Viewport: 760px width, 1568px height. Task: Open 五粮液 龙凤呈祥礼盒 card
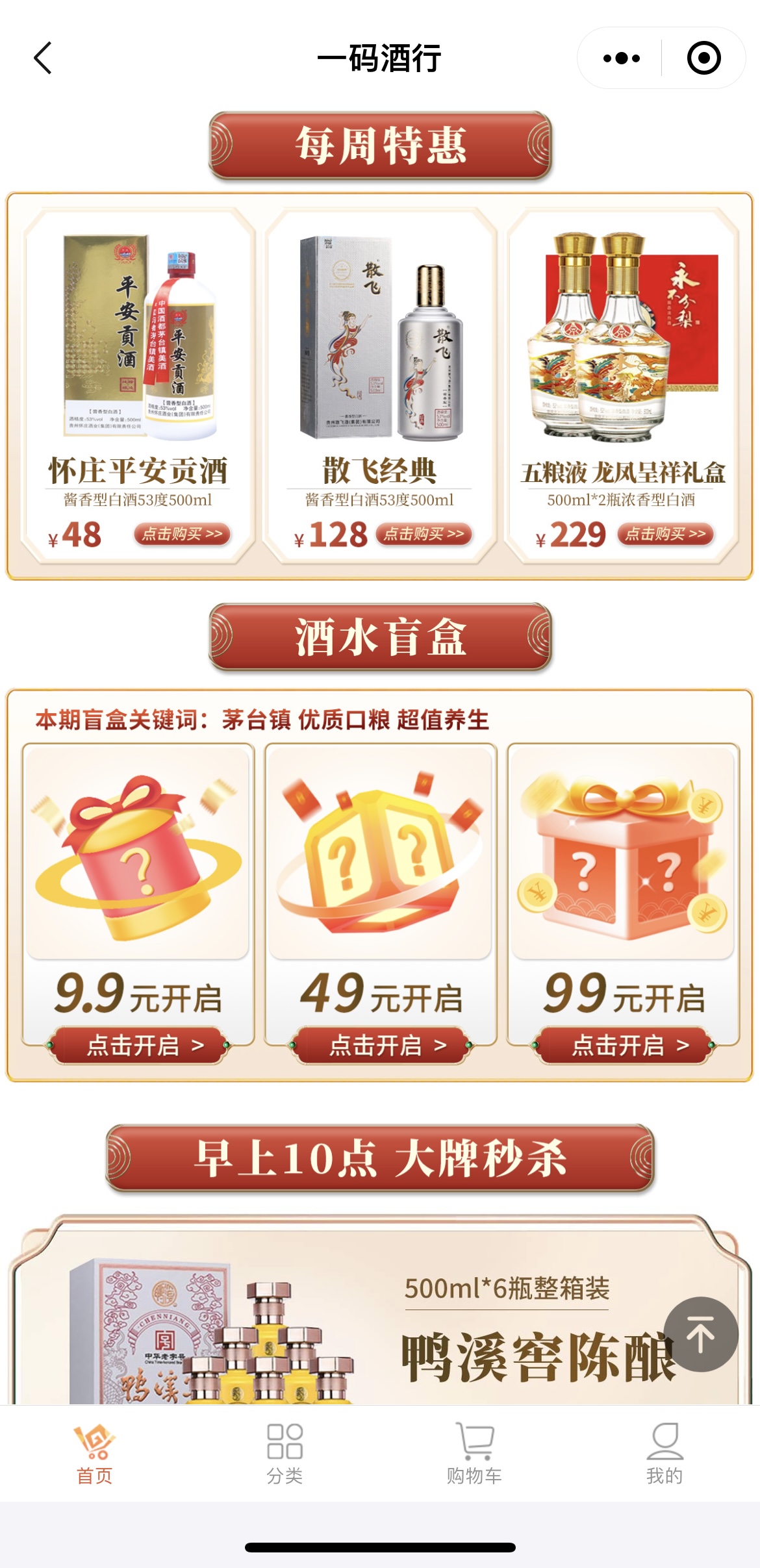(x=622, y=364)
